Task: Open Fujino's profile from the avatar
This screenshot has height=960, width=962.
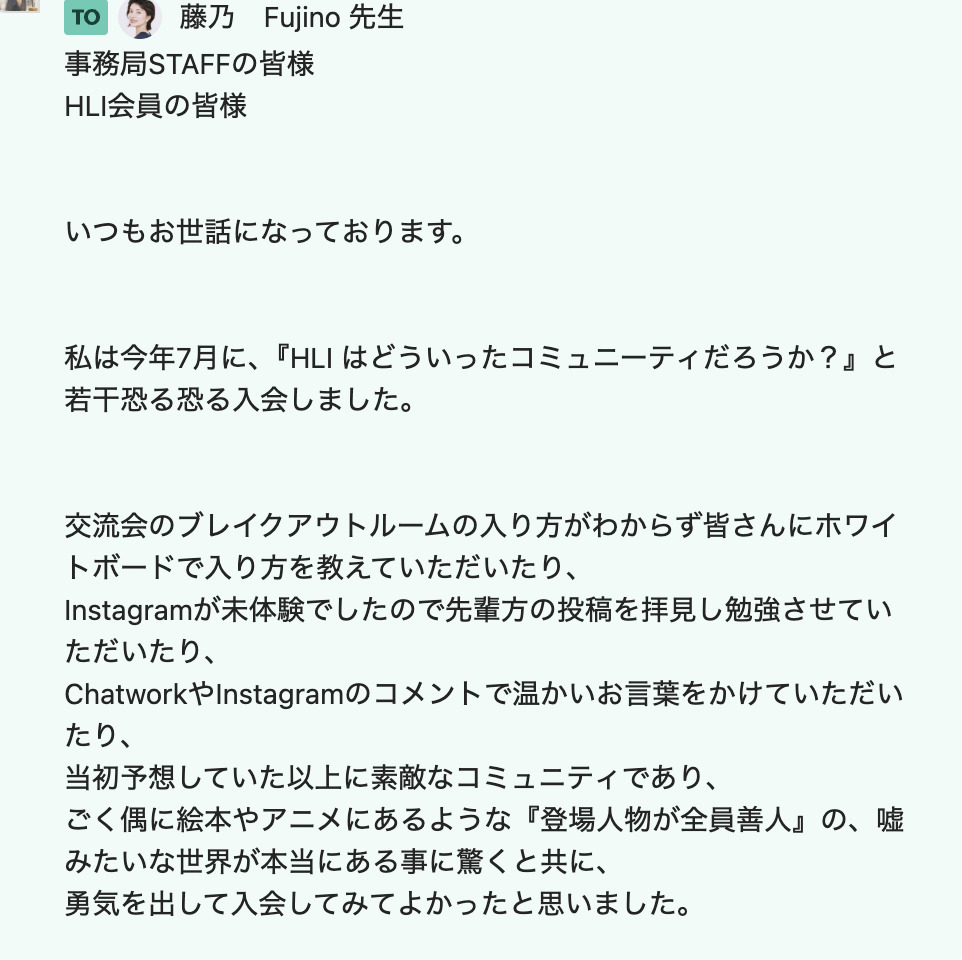Action: [140, 17]
